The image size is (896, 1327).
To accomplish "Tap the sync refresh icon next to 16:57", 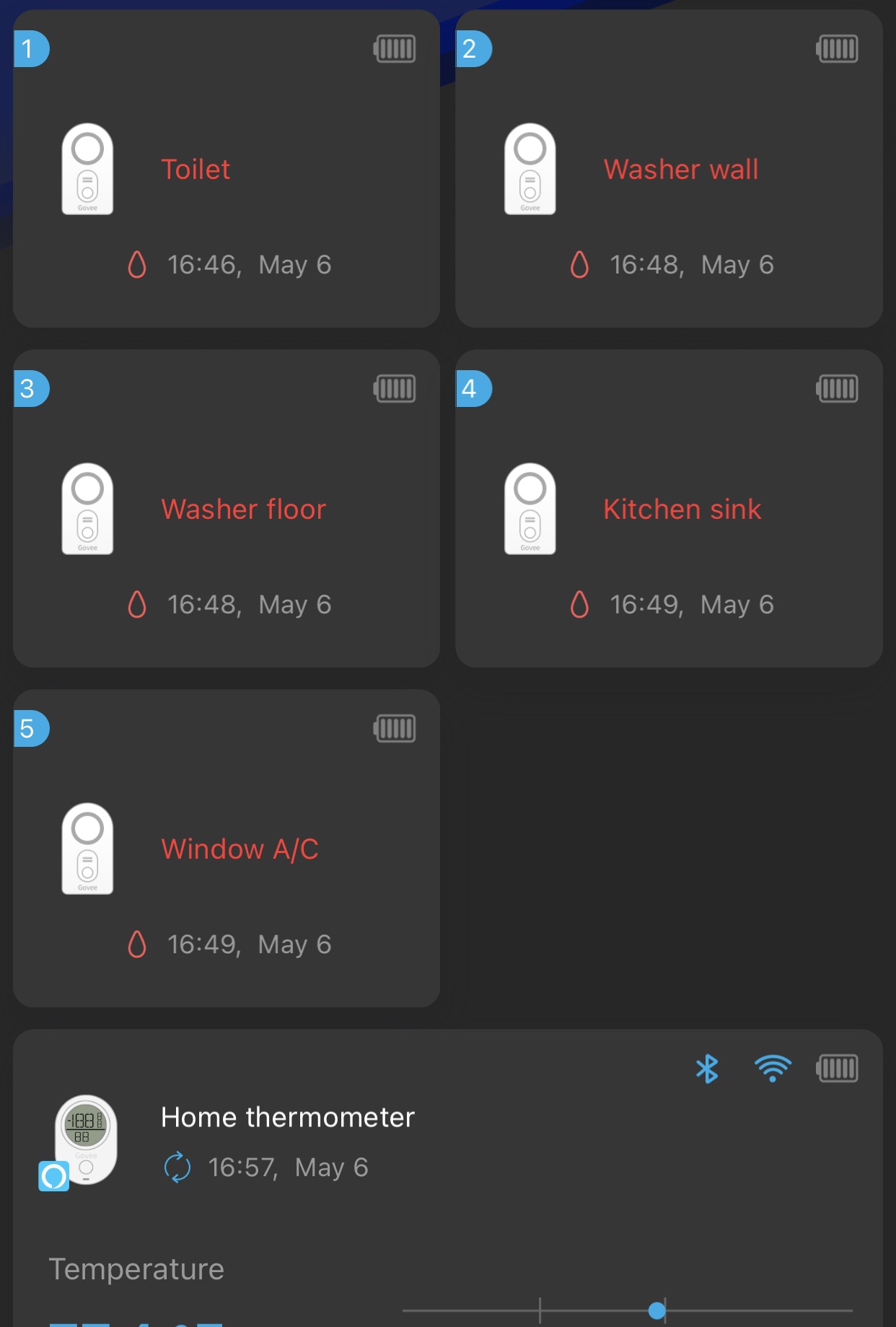I will click(177, 1168).
